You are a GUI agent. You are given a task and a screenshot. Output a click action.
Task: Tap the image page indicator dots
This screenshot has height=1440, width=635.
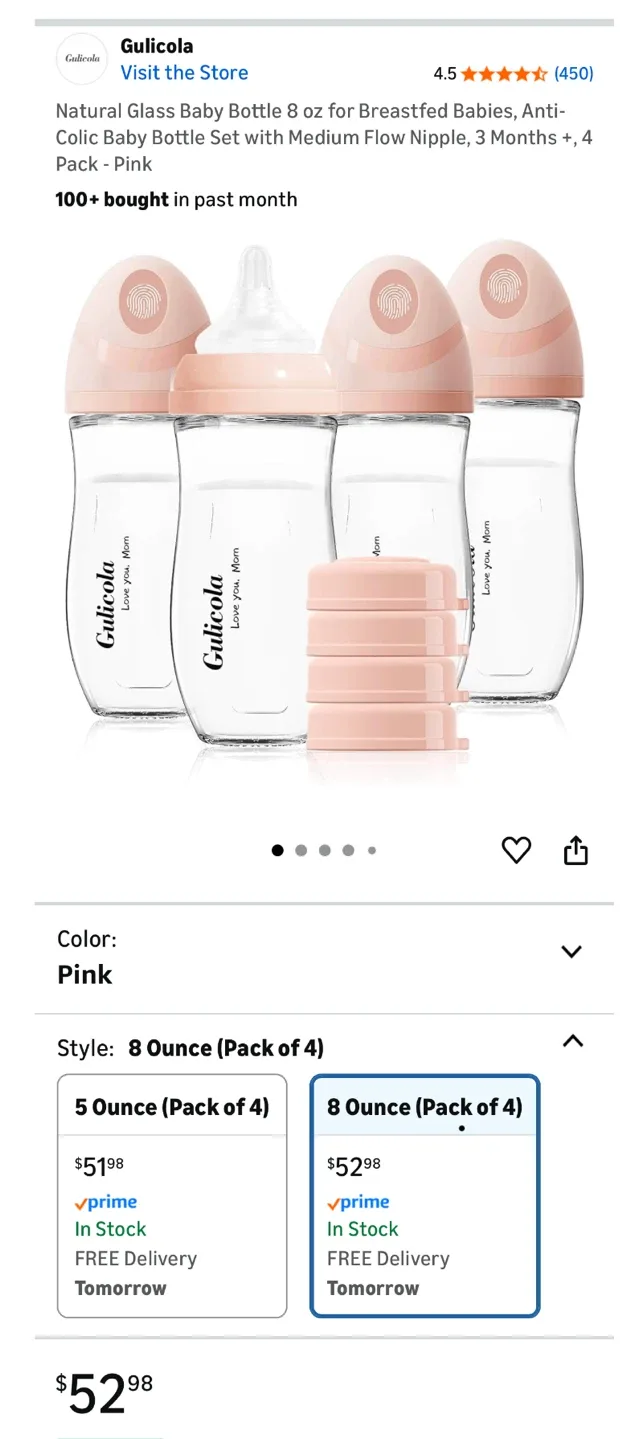pos(324,851)
